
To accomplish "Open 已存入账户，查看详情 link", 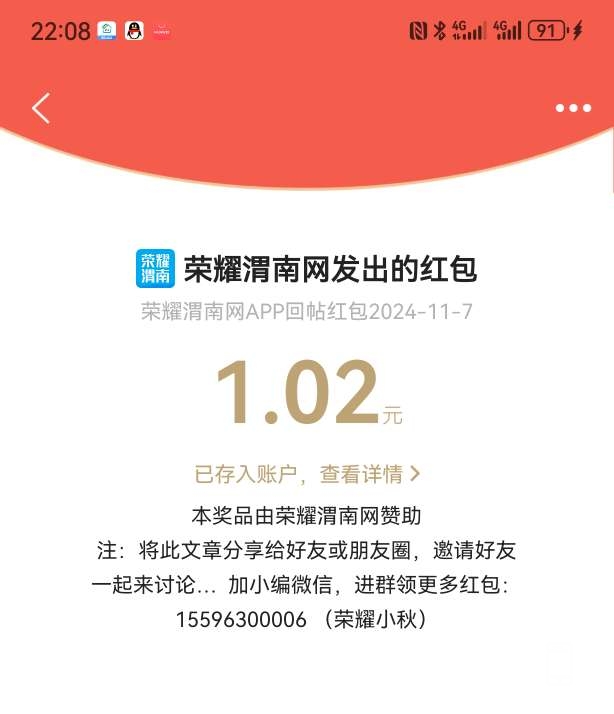I will 306,473.
